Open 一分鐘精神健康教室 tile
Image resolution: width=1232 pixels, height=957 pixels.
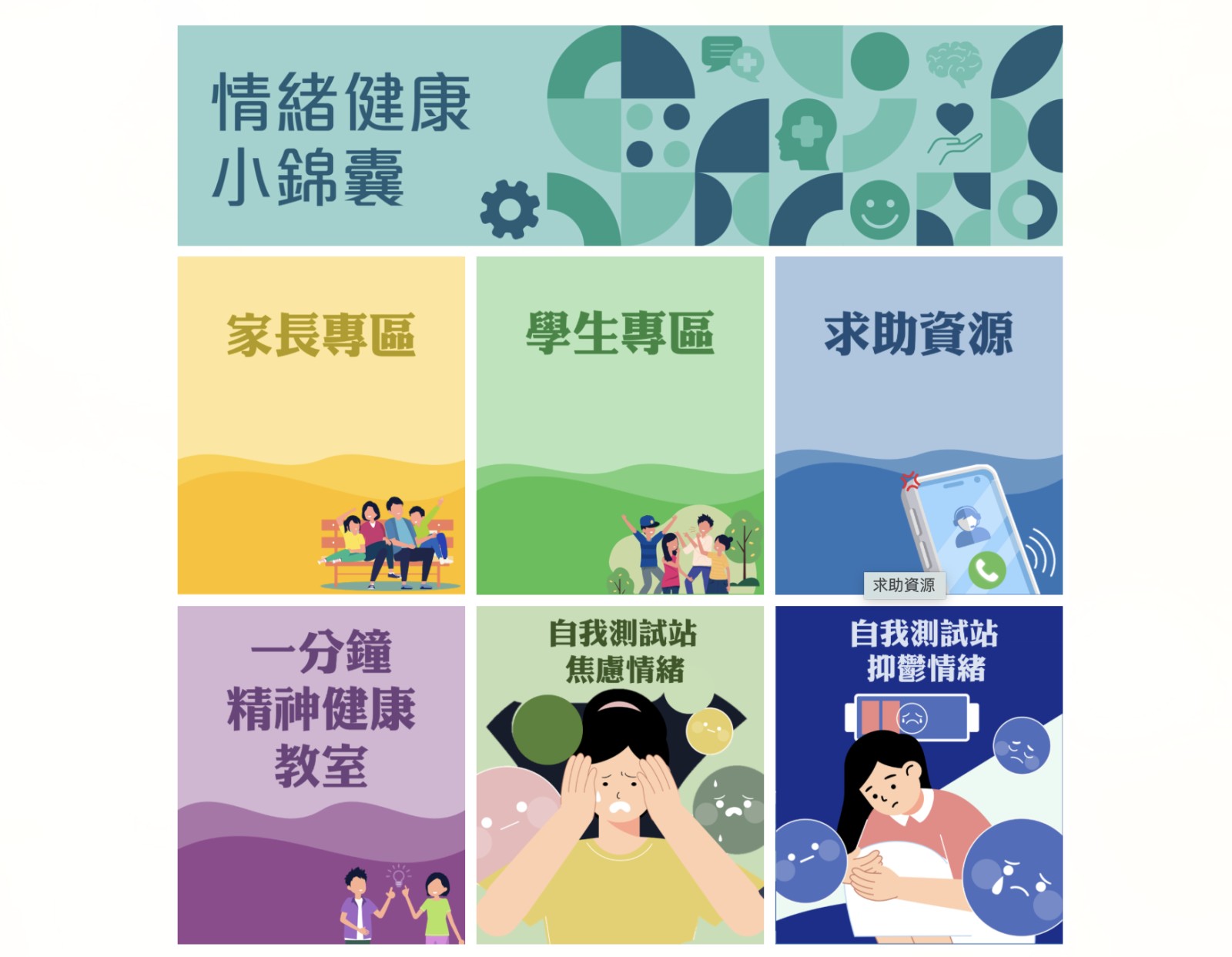point(321,775)
